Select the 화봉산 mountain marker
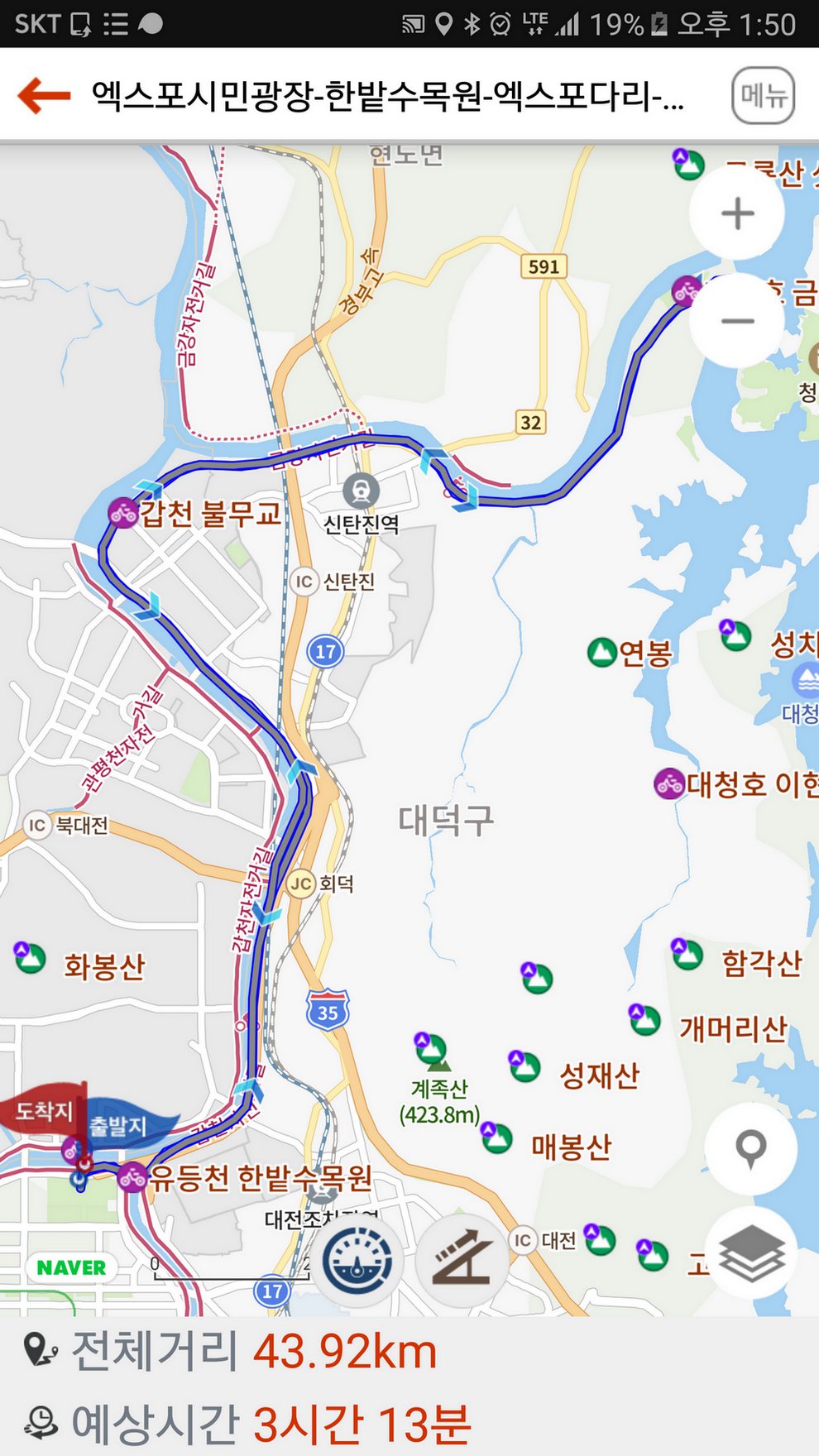 pyautogui.click(x=31, y=958)
